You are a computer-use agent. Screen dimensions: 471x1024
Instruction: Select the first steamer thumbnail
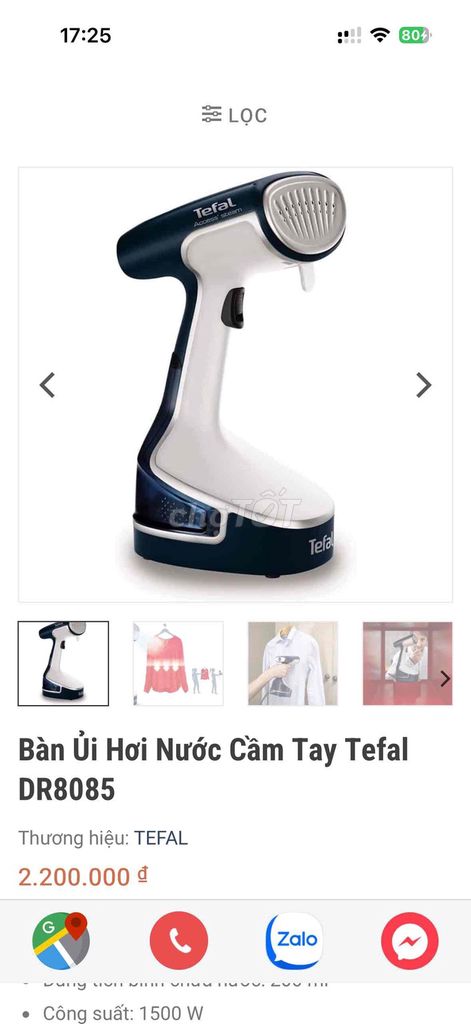[x=63, y=664]
